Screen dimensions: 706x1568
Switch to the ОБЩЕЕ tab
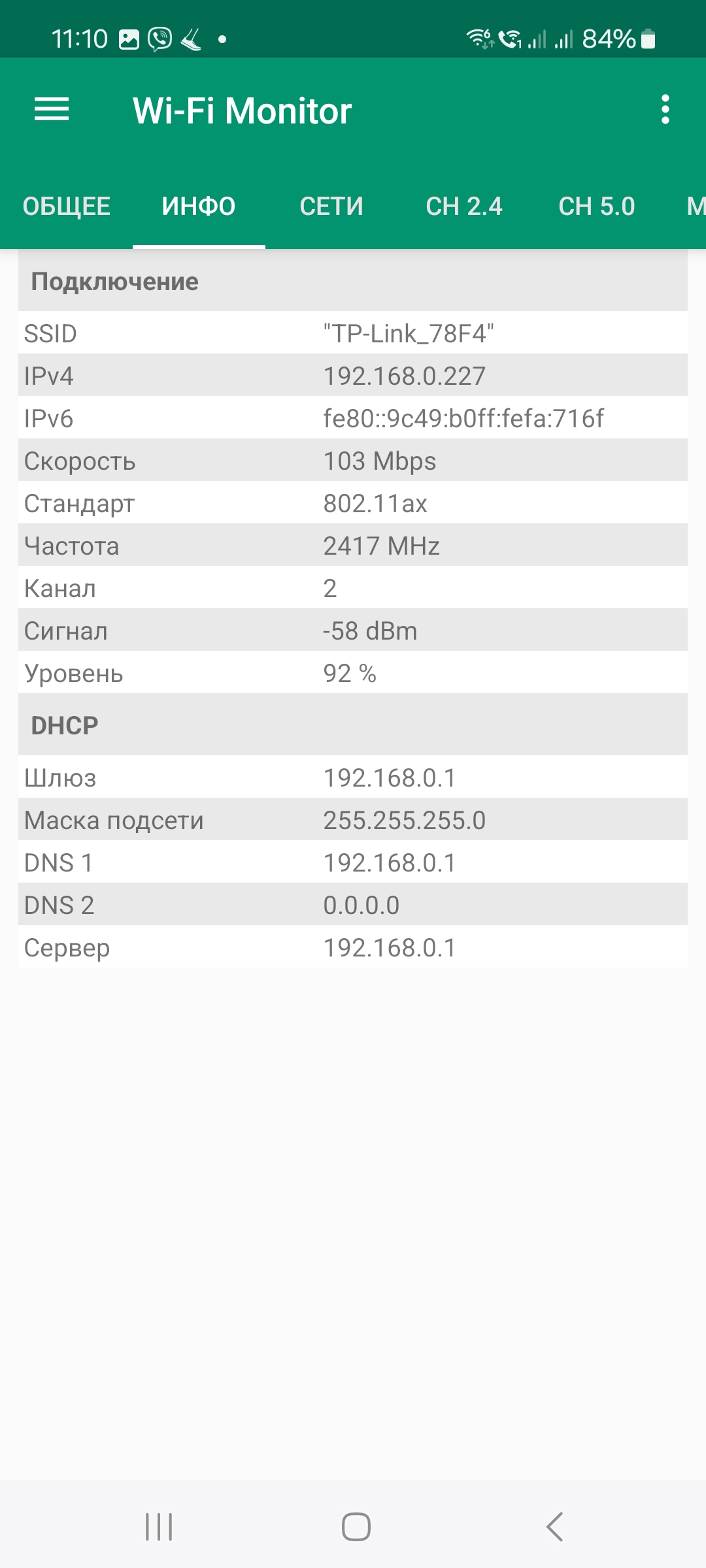67,206
